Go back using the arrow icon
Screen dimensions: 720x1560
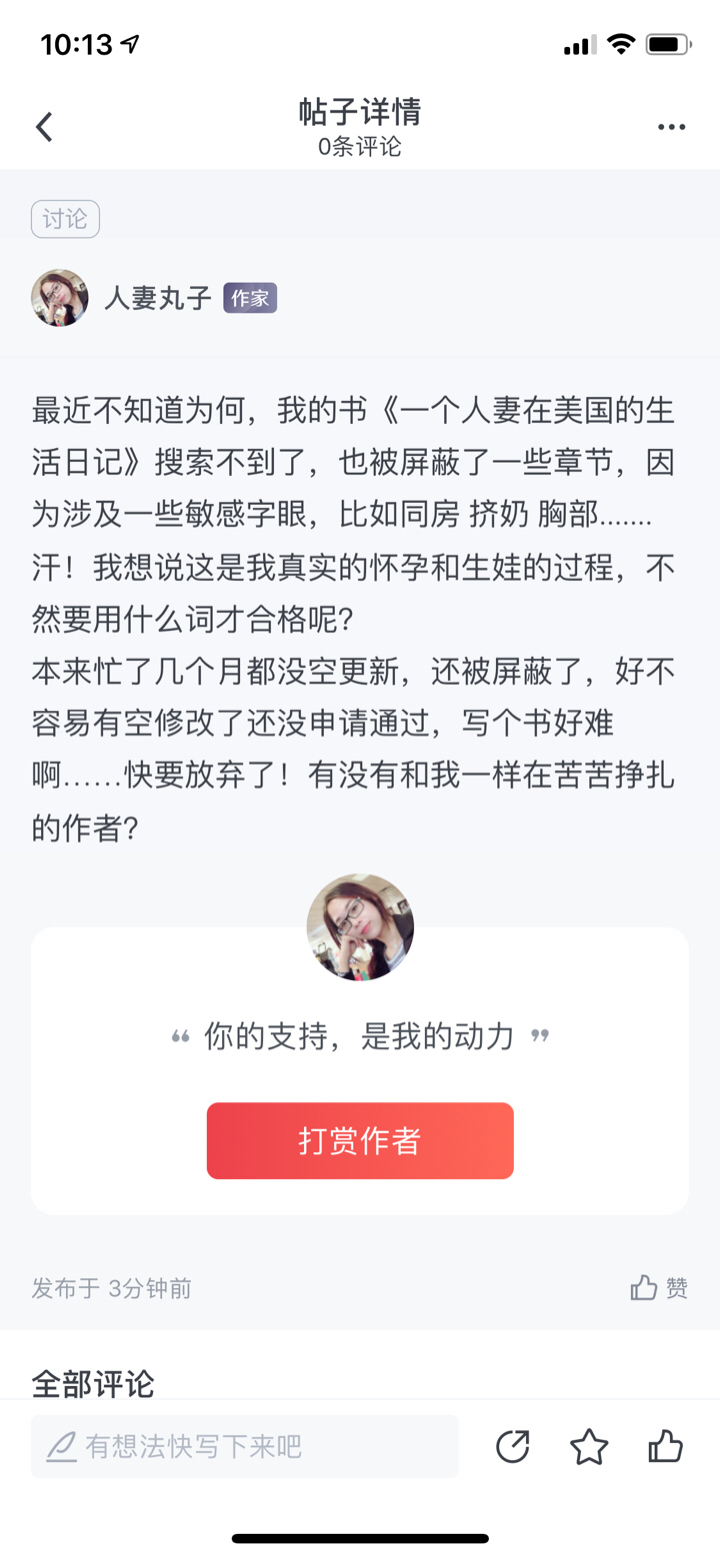44,127
